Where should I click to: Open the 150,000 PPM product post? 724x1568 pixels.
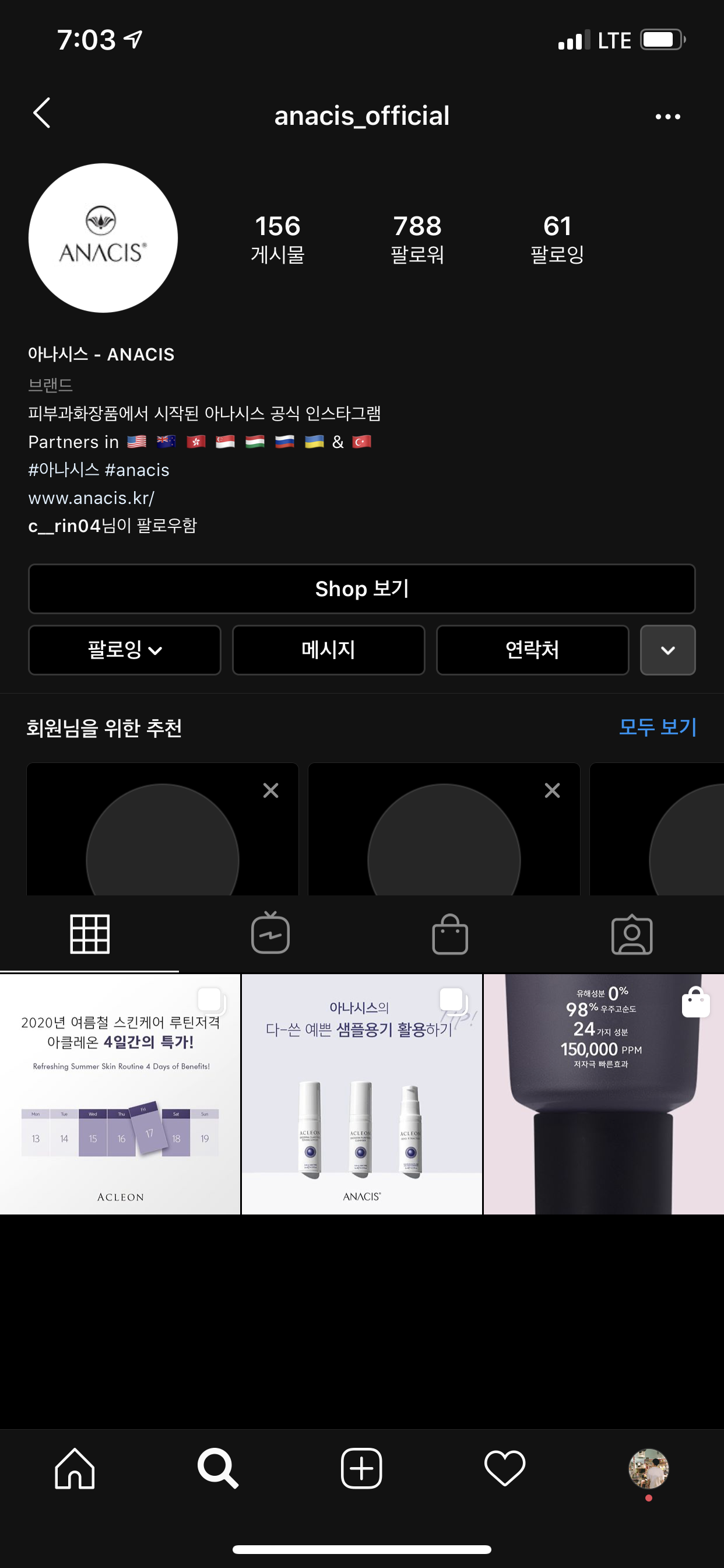click(x=603, y=1094)
